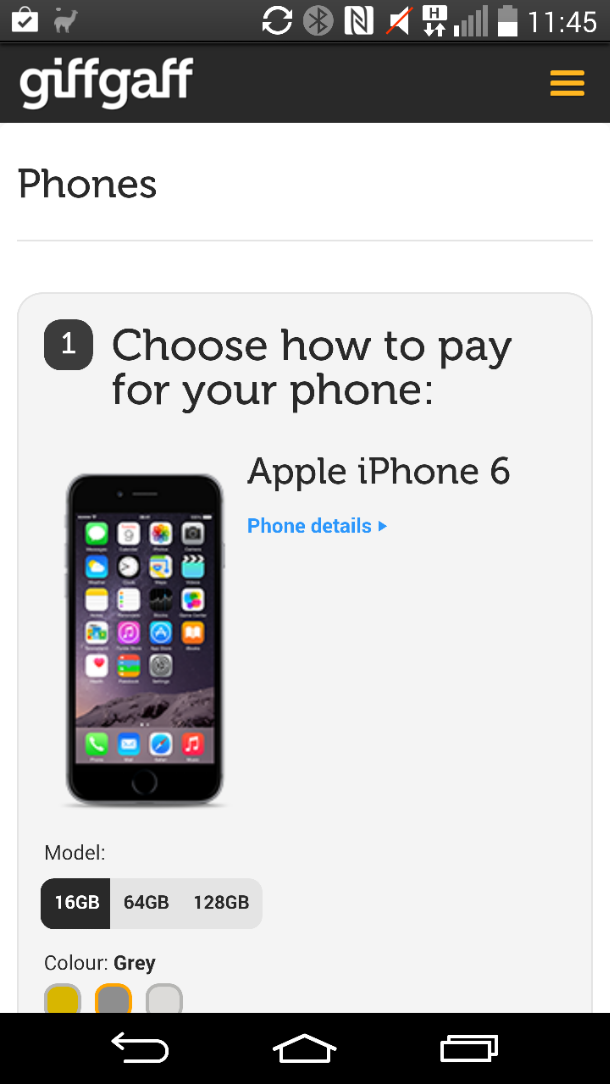Tap the system back button
The image size is (610, 1084).
coord(140,1048)
